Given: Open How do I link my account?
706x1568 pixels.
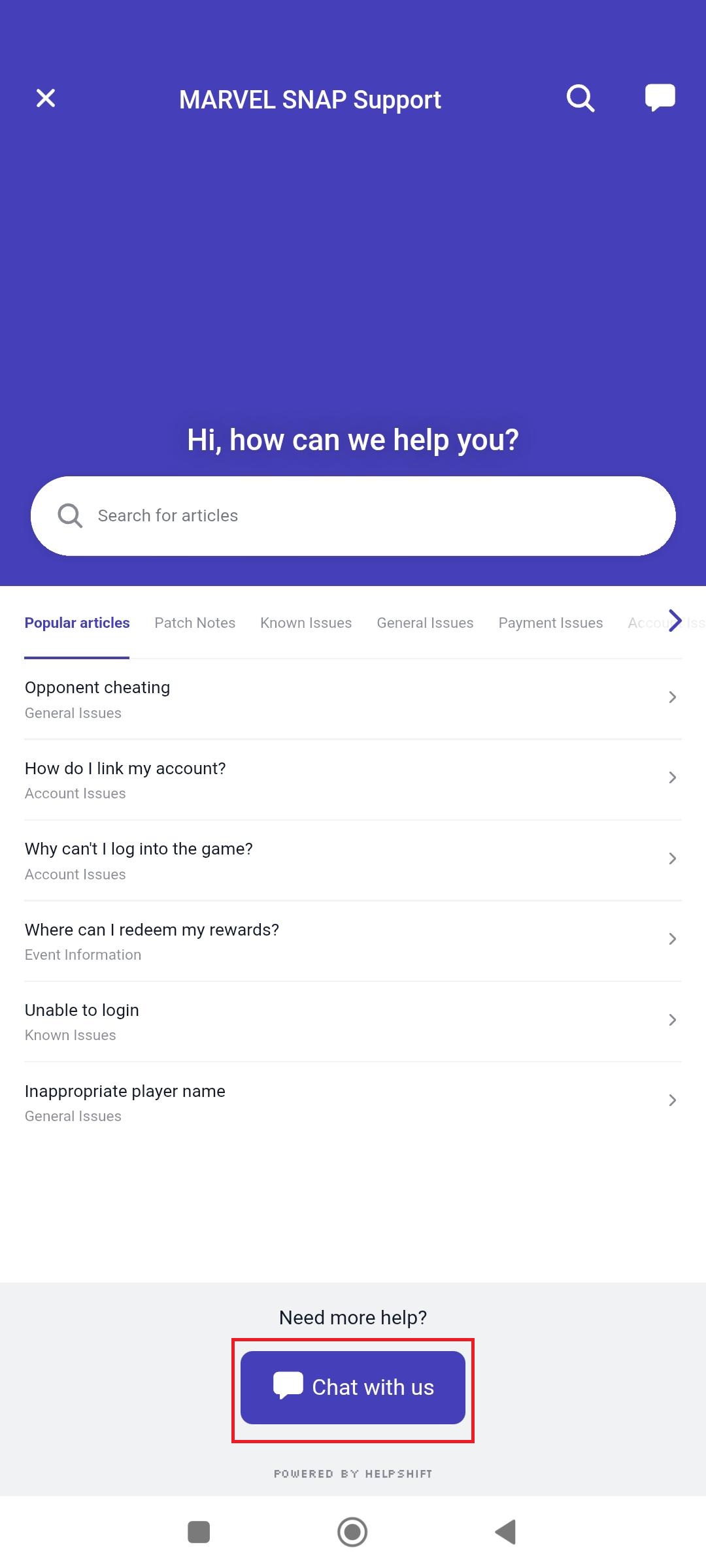Looking at the screenshot, I should pos(353,780).
